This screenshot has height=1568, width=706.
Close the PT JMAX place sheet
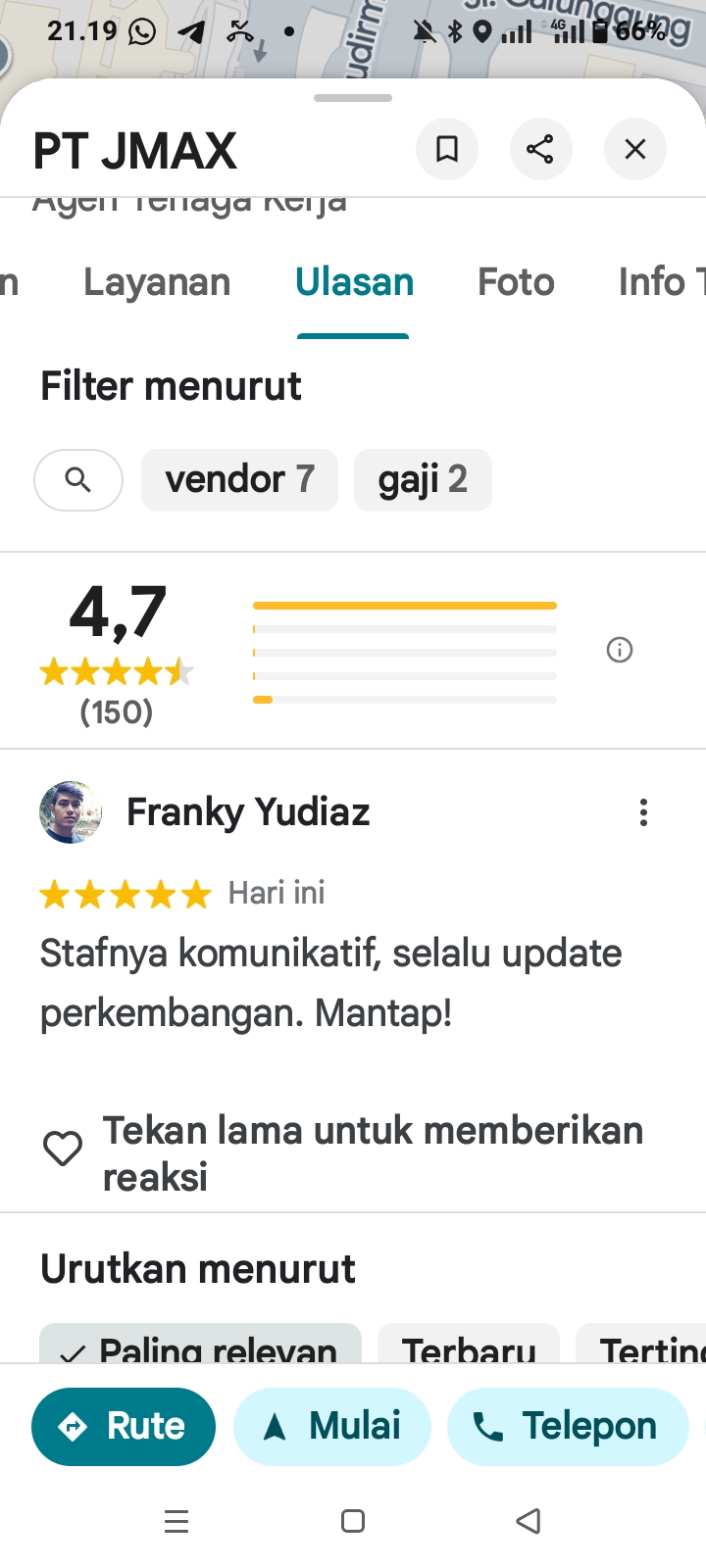tap(635, 149)
